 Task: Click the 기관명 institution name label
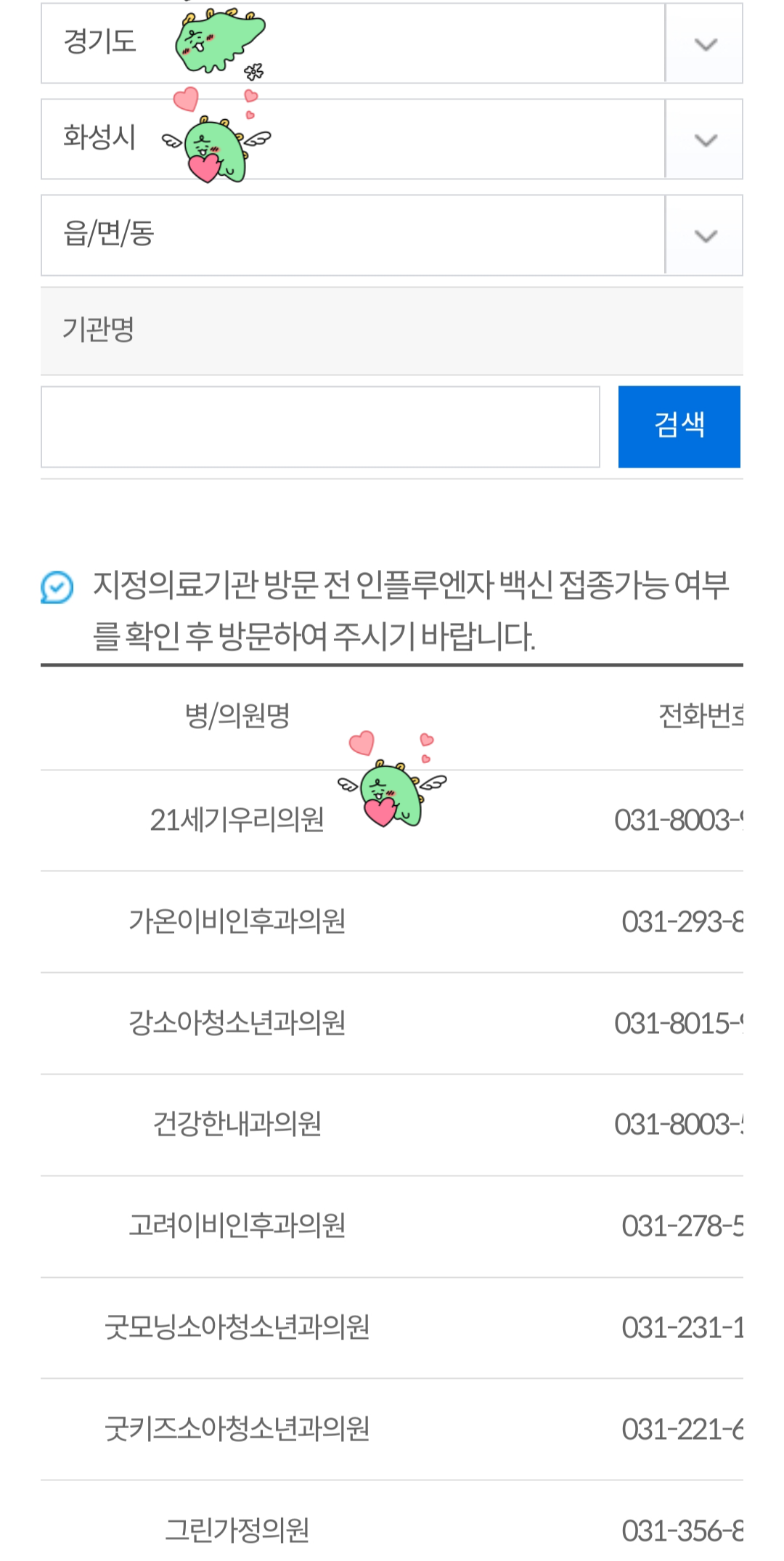coord(99,328)
